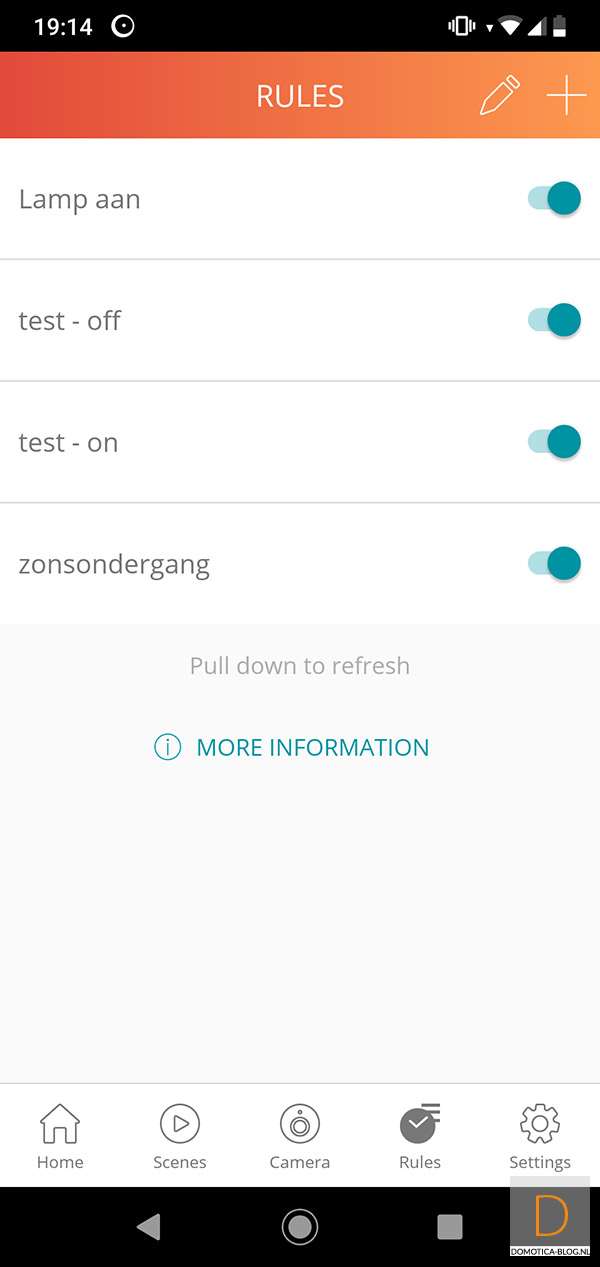This screenshot has width=600, height=1267.
Task: Switch off the zonsondergang rule
Action: coord(554,564)
